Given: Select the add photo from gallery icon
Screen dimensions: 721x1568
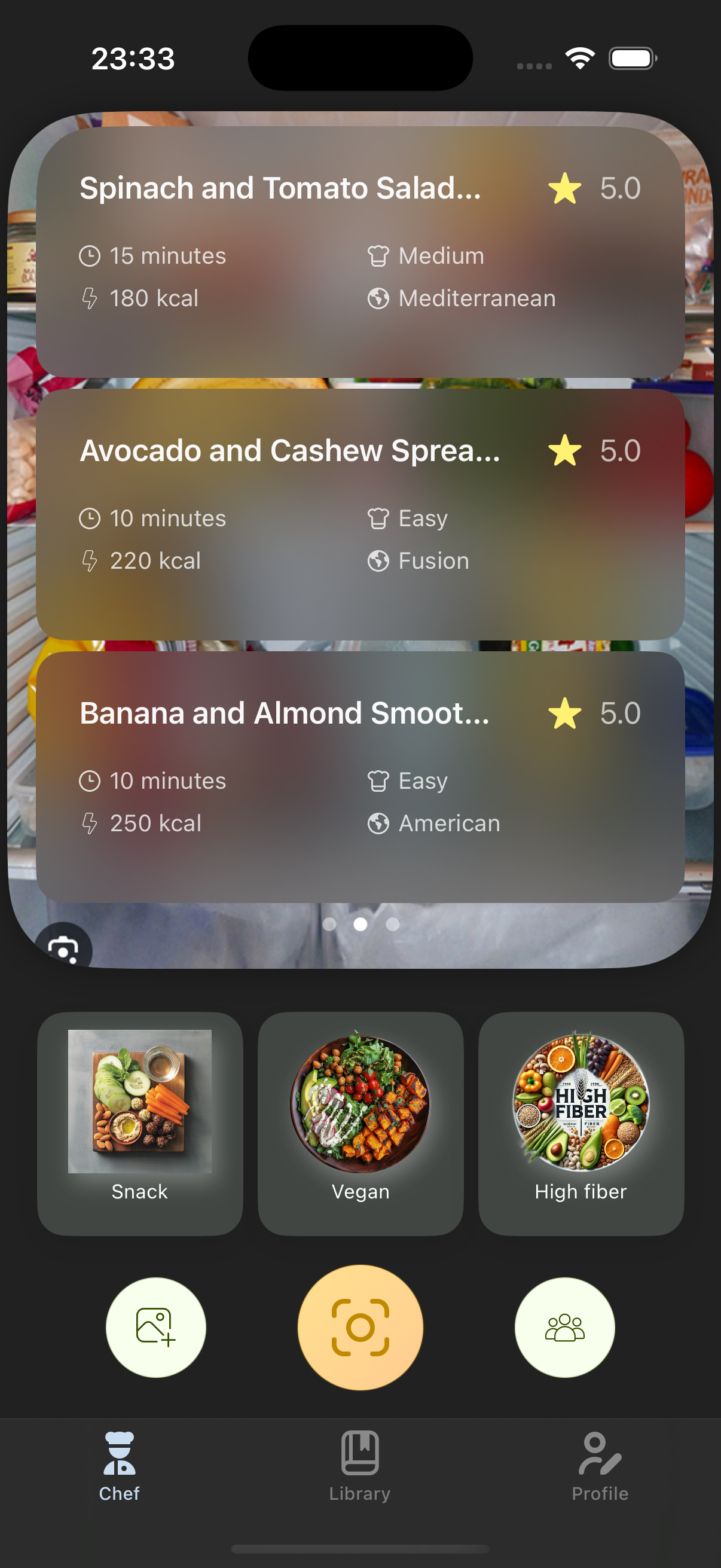Looking at the screenshot, I should (156, 1327).
